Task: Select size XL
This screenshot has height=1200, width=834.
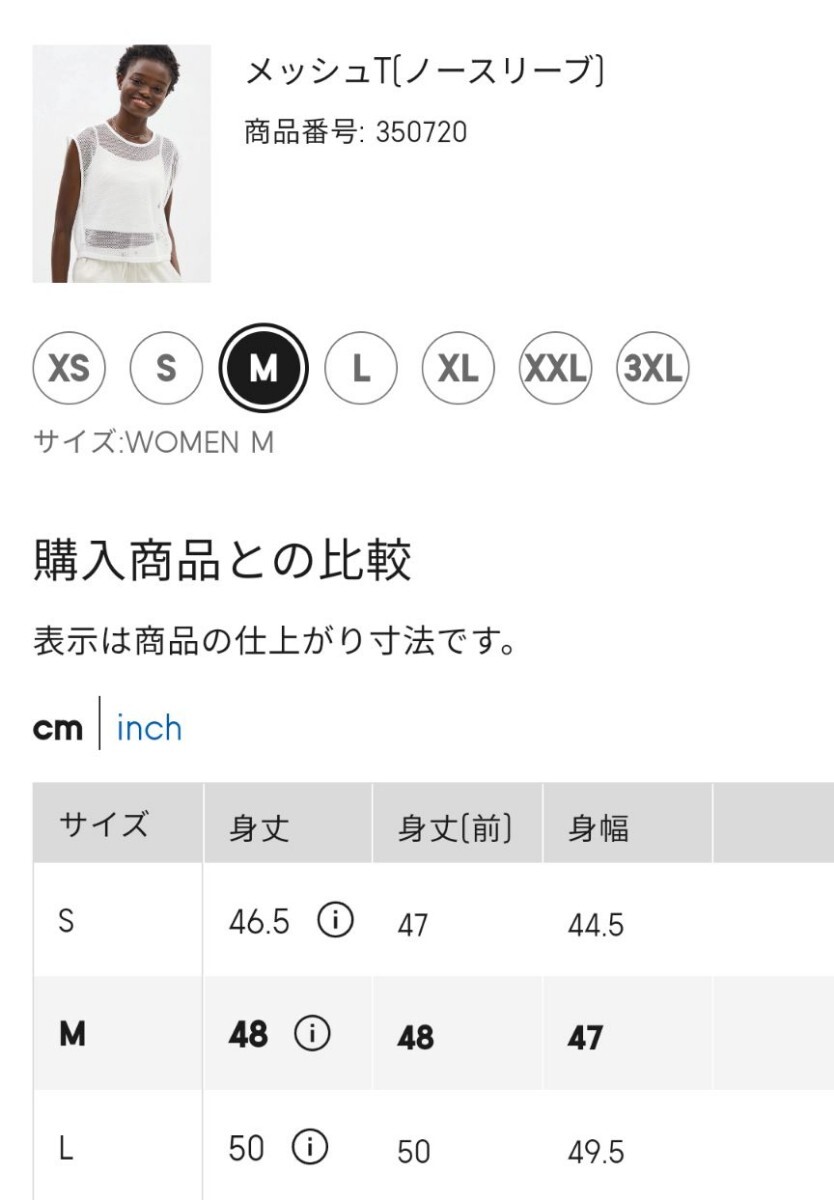Action: coord(458,369)
